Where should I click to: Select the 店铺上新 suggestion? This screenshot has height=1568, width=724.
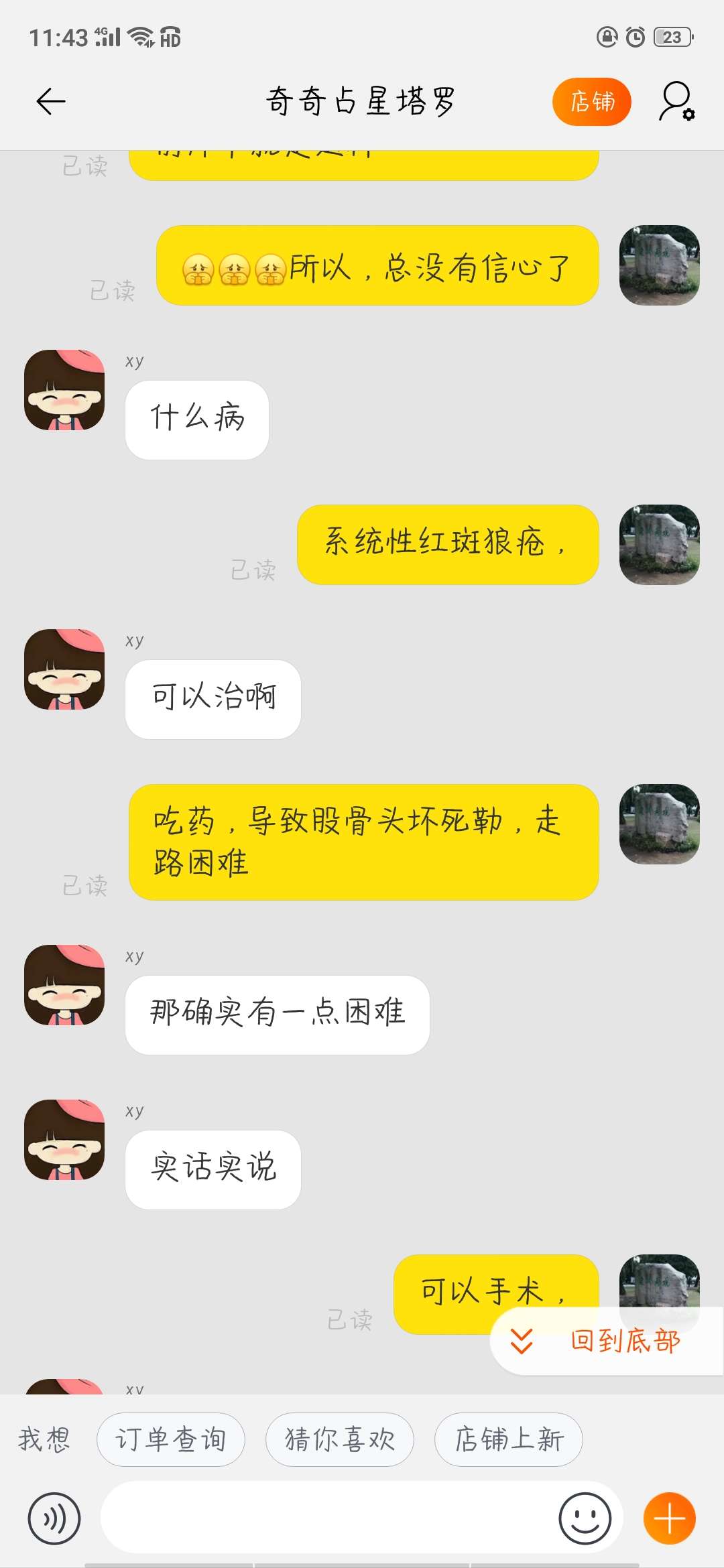point(508,1439)
